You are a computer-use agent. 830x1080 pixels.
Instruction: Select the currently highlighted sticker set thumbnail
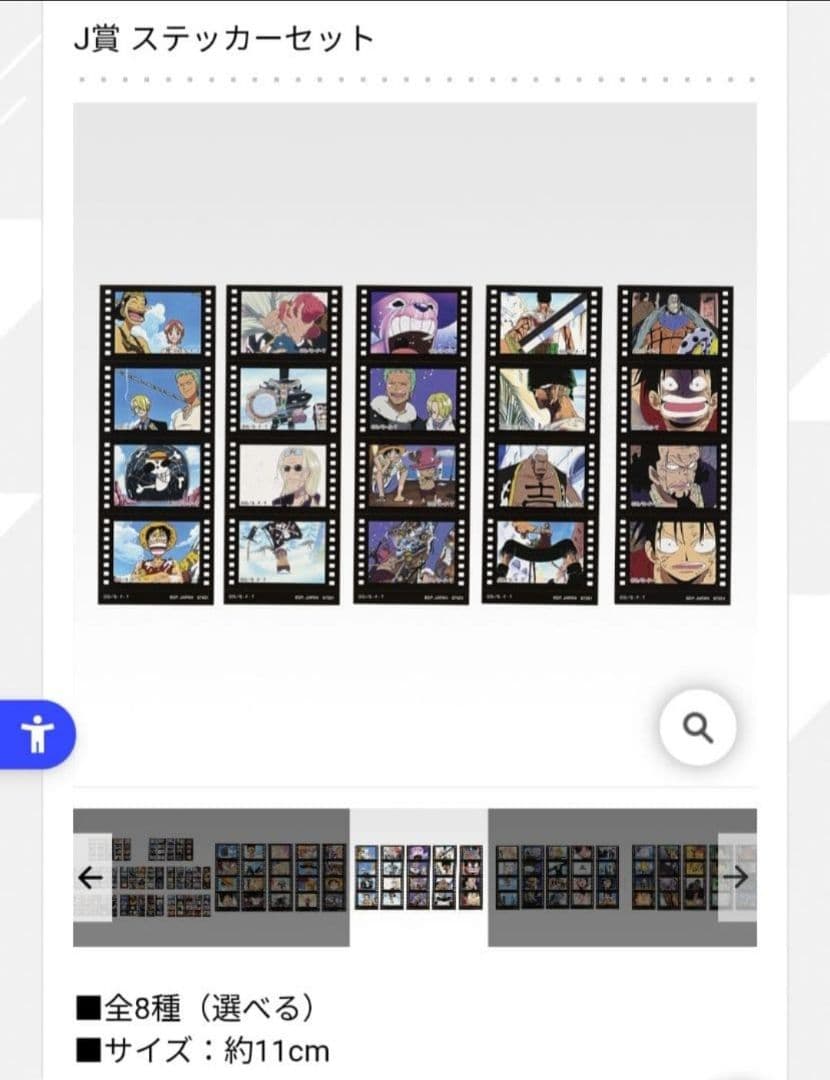pyautogui.click(x=418, y=877)
